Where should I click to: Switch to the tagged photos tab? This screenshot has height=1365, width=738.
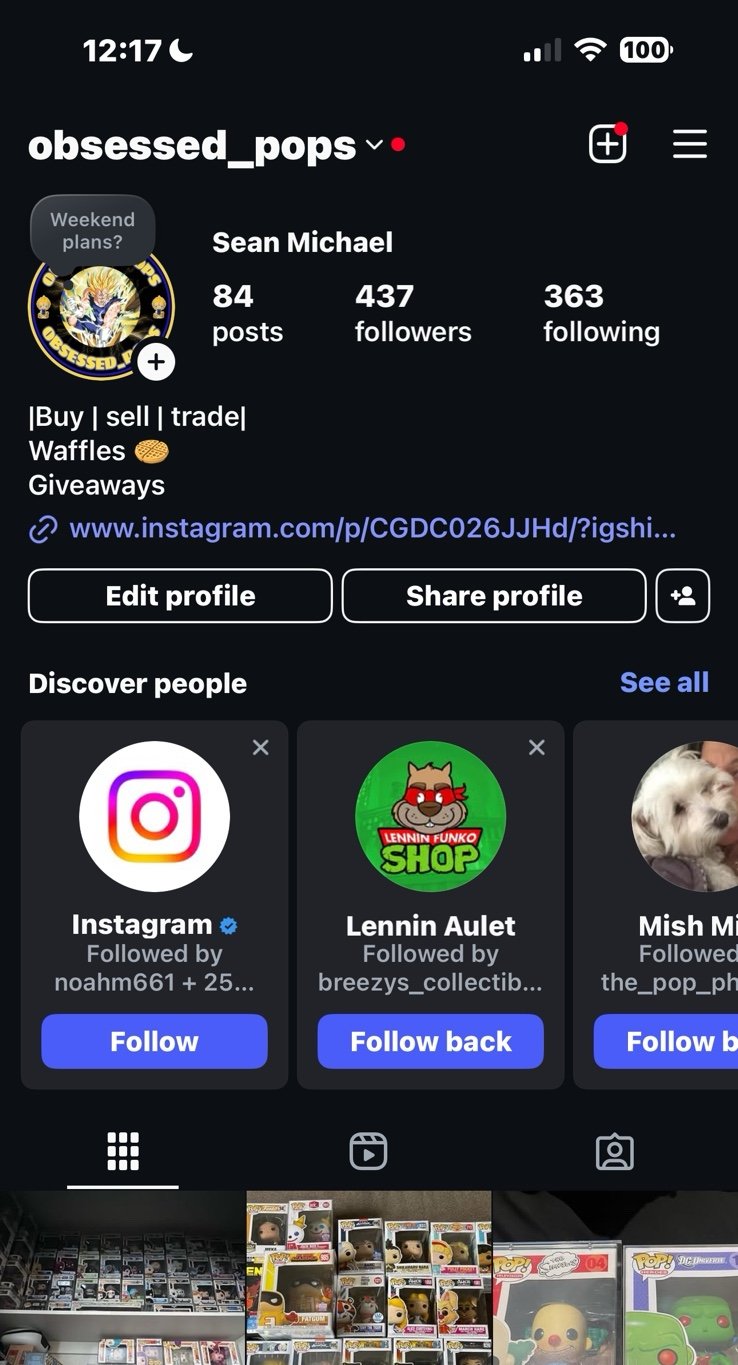tap(614, 1152)
